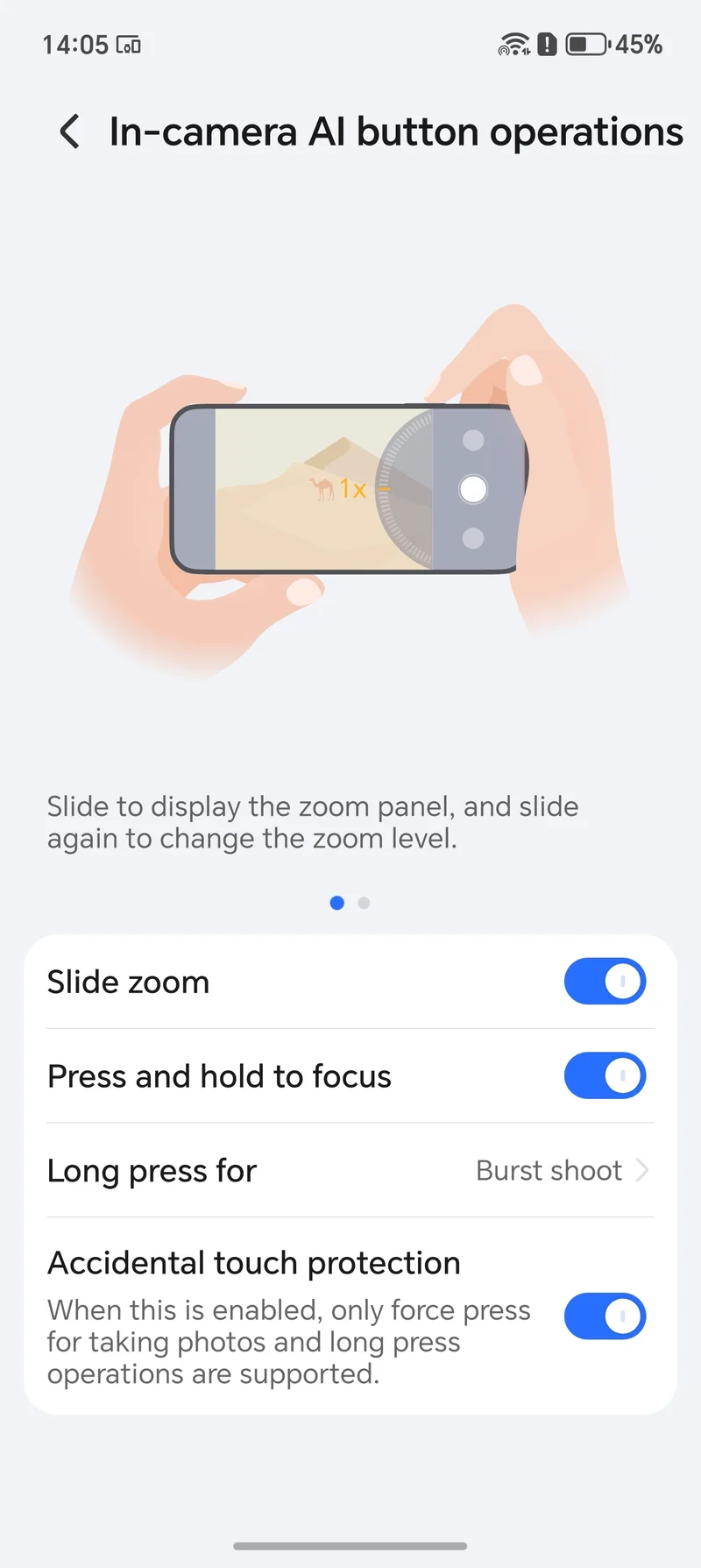701x1568 pixels.
Task: Disable Press and hold to focus
Action: coord(605,1076)
